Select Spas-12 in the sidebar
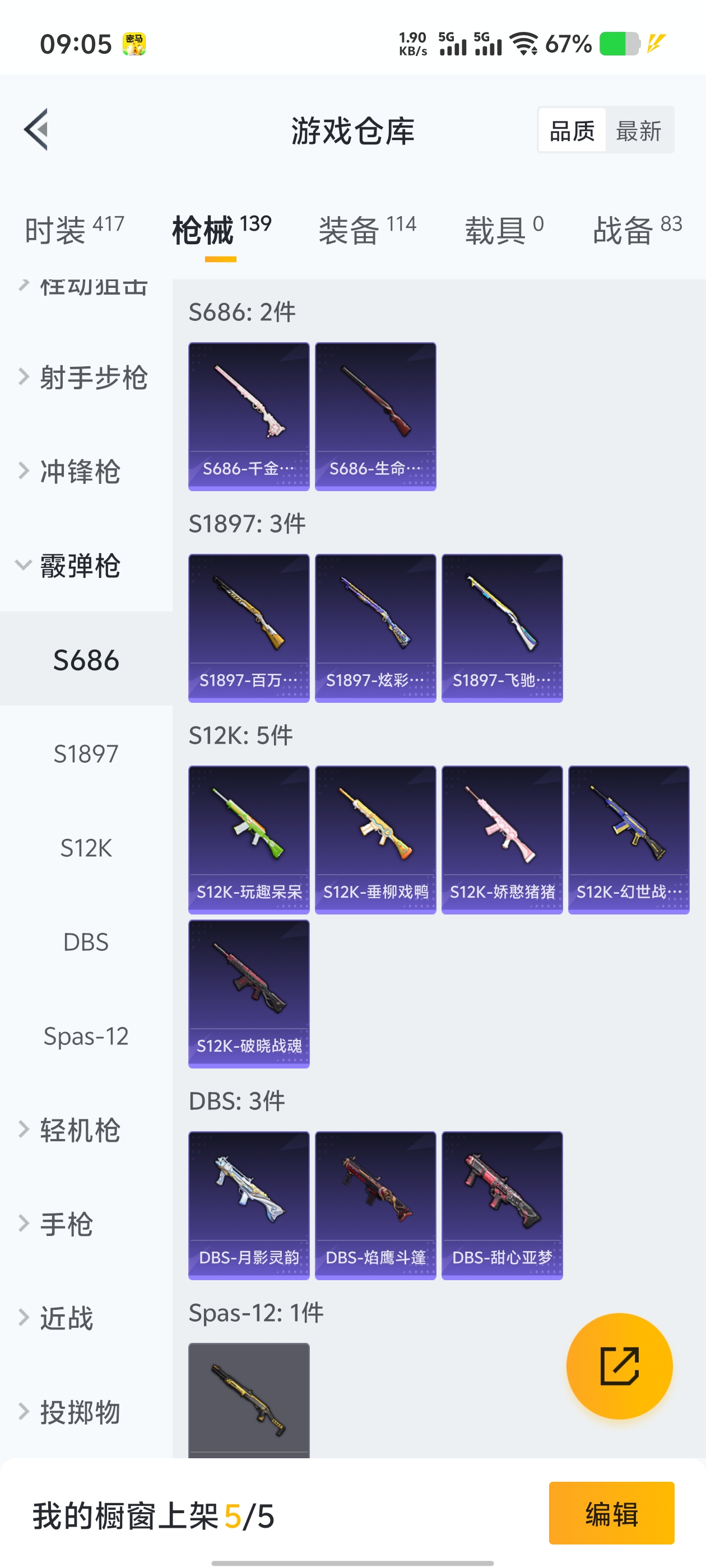 86,1036
